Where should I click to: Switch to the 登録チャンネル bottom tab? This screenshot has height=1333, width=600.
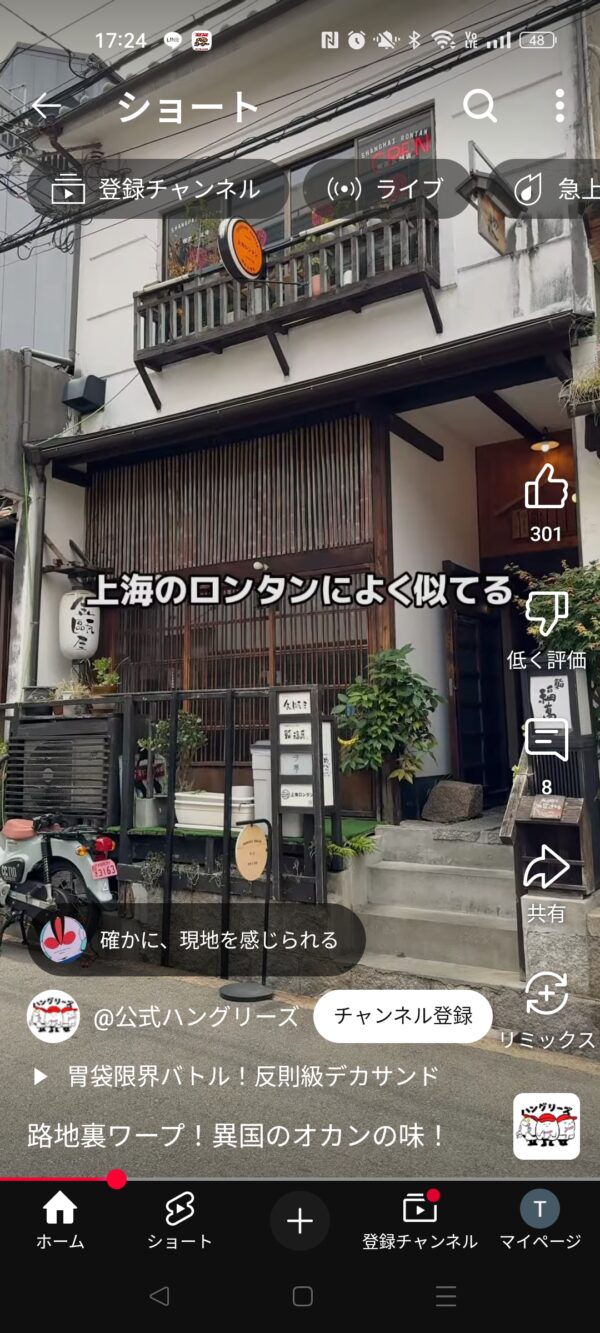pyautogui.click(x=420, y=1221)
